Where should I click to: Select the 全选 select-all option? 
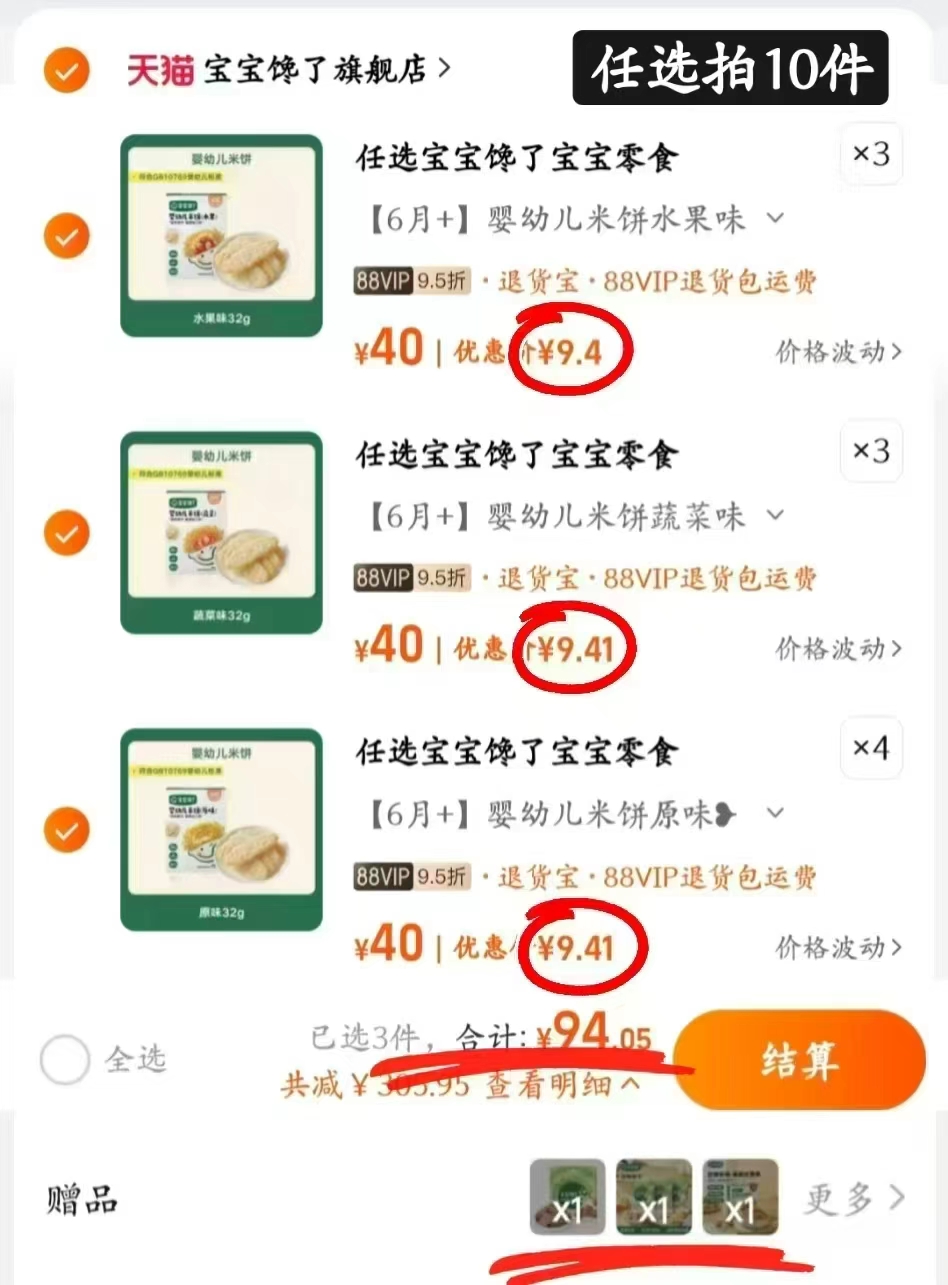coord(66,1058)
